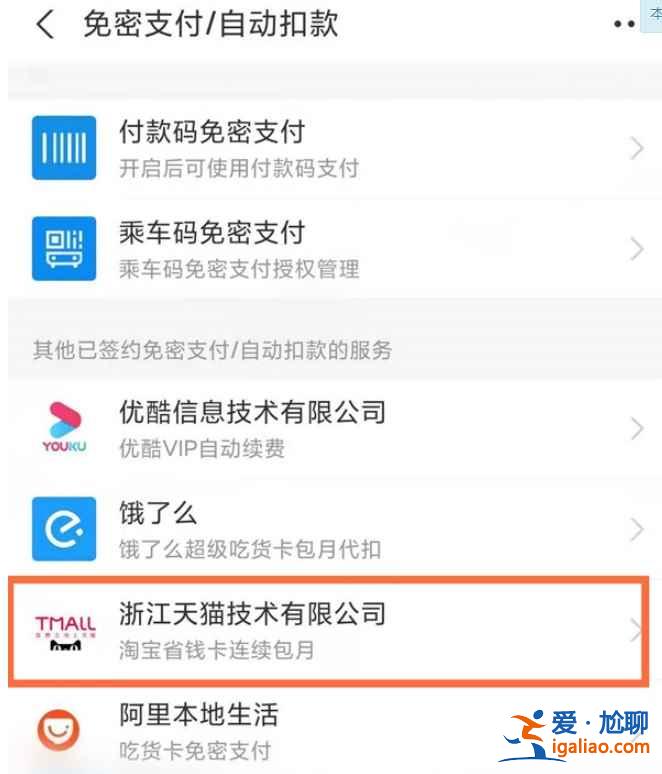Open 优酷信息技术有限公司 auto-renewal entry
The image size is (662, 774).
click(330, 428)
